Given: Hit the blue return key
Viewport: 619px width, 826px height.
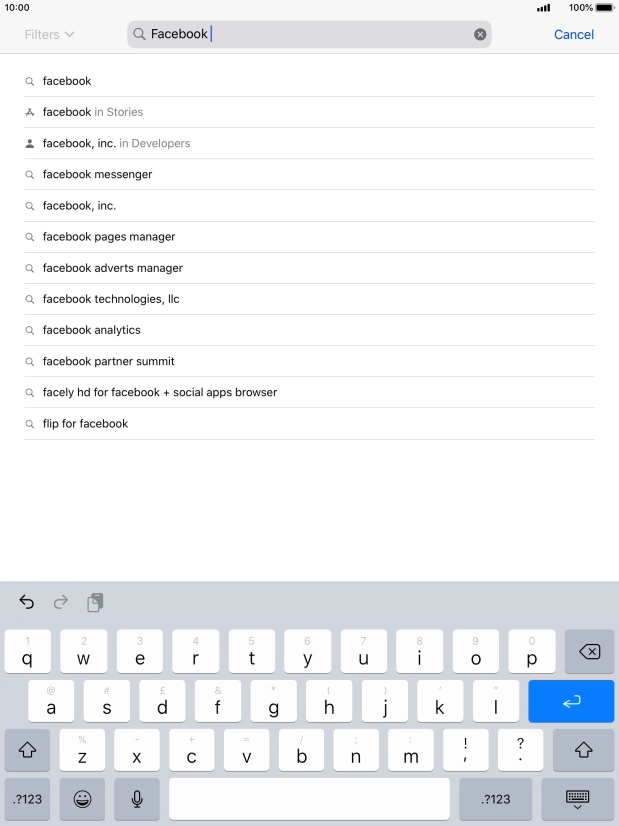Looking at the screenshot, I should 571,701.
